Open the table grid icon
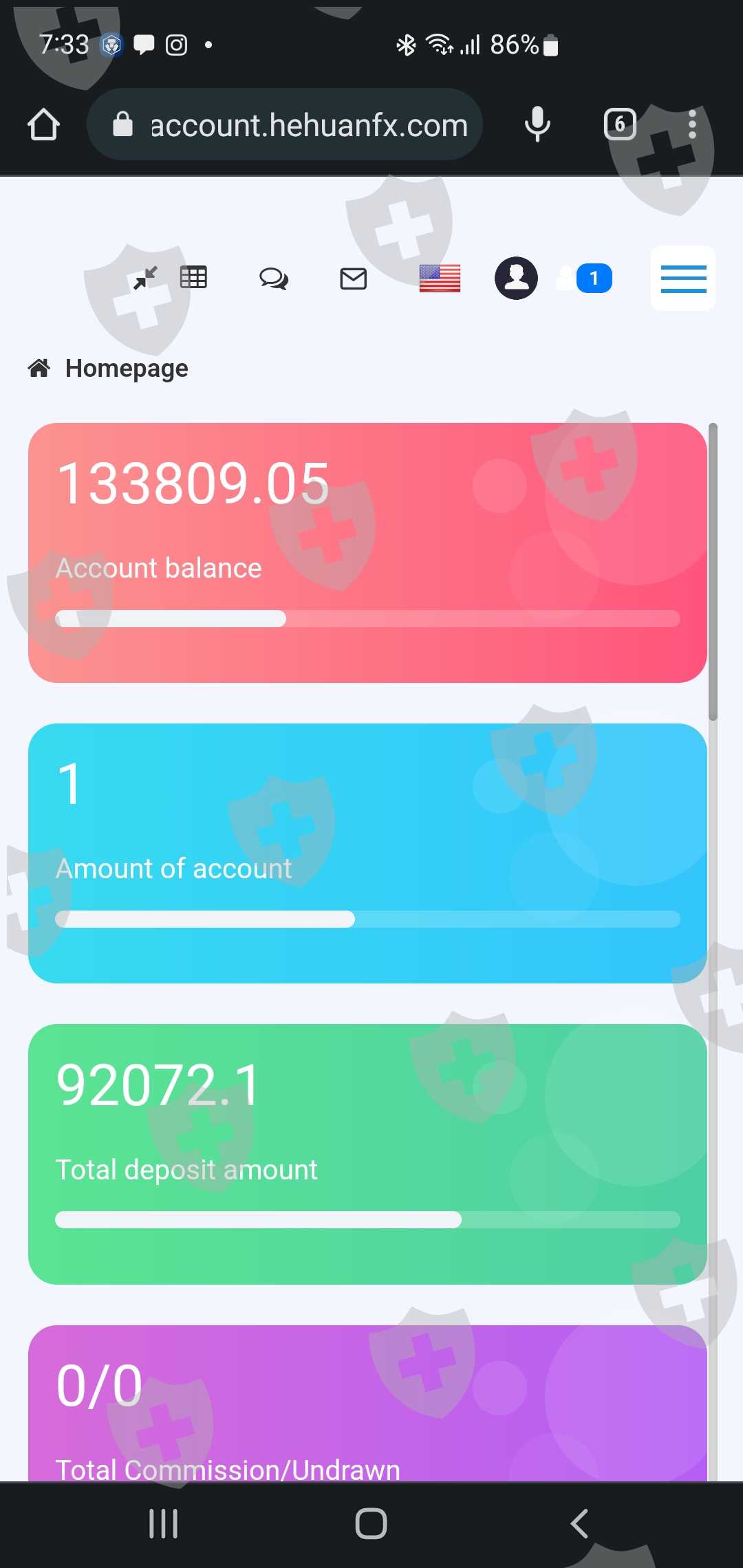The image size is (743, 1568). click(x=193, y=277)
